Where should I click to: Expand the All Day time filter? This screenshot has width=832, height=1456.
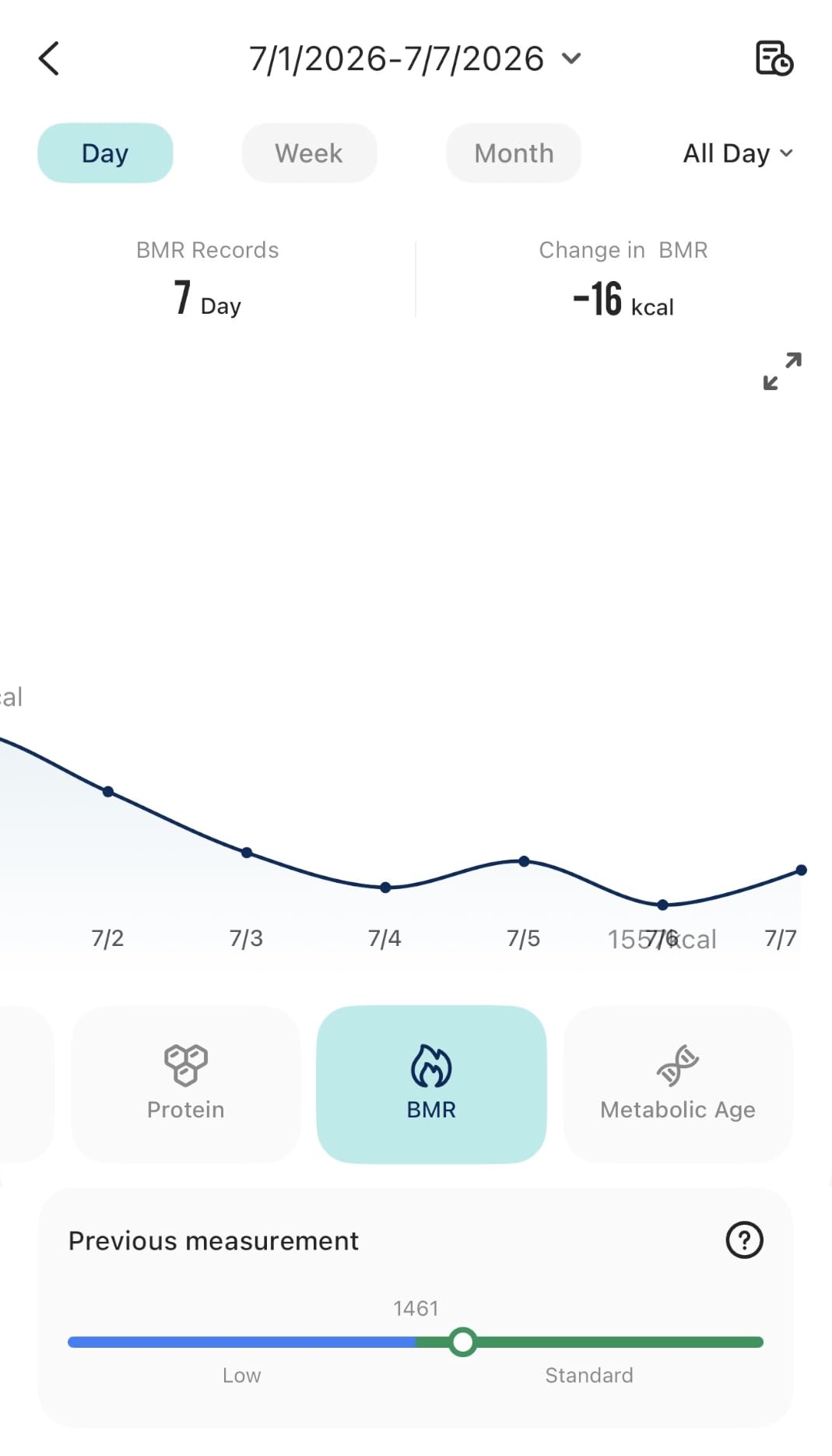[x=738, y=153]
